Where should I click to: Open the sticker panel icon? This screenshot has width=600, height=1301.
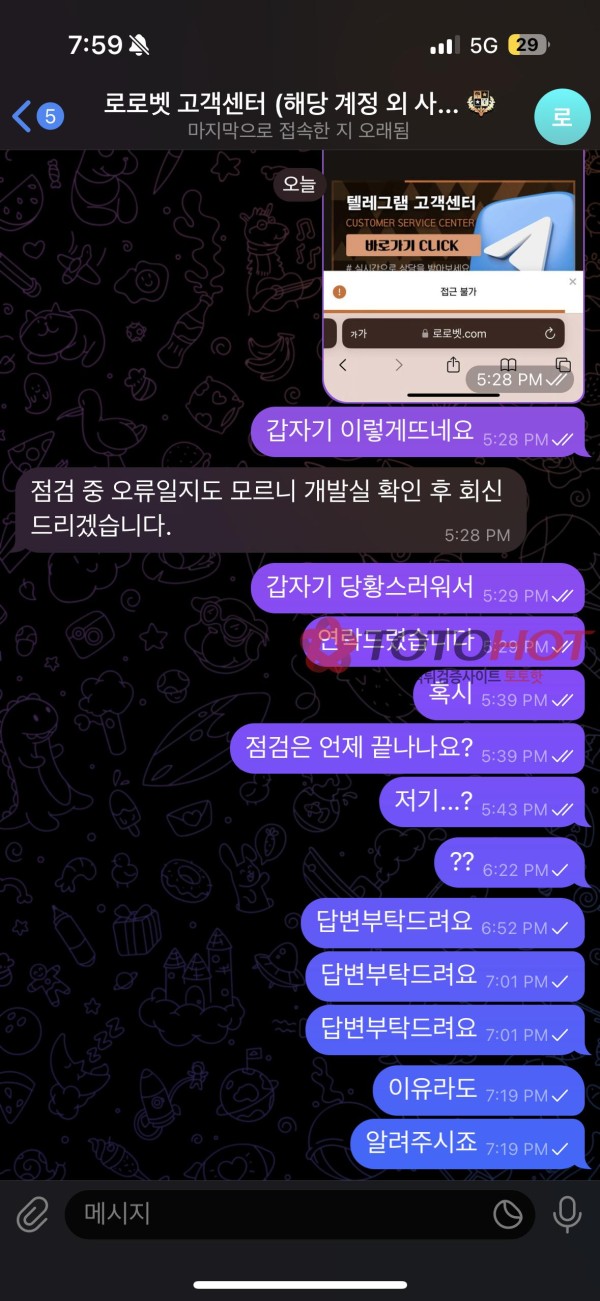(508, 1214)
